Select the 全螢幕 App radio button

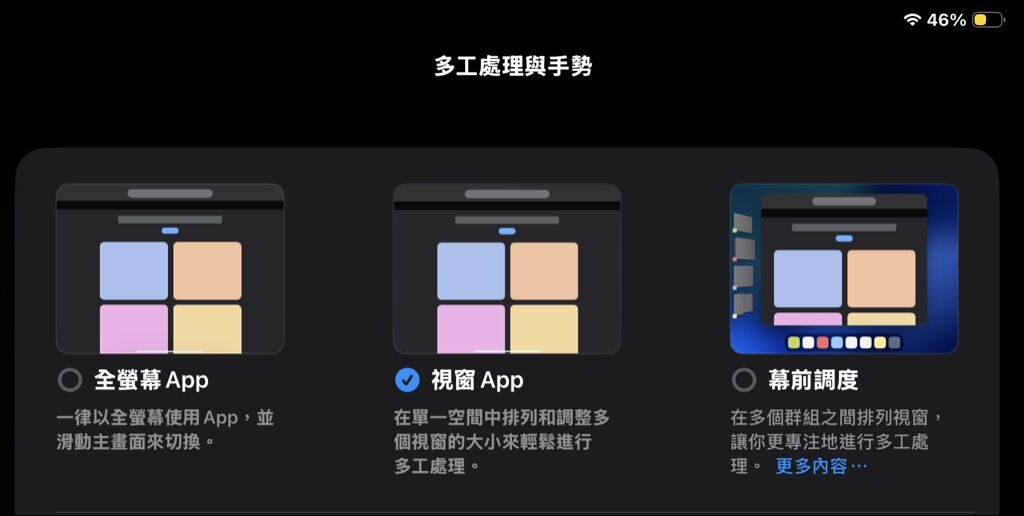click(x=70, y=380)
